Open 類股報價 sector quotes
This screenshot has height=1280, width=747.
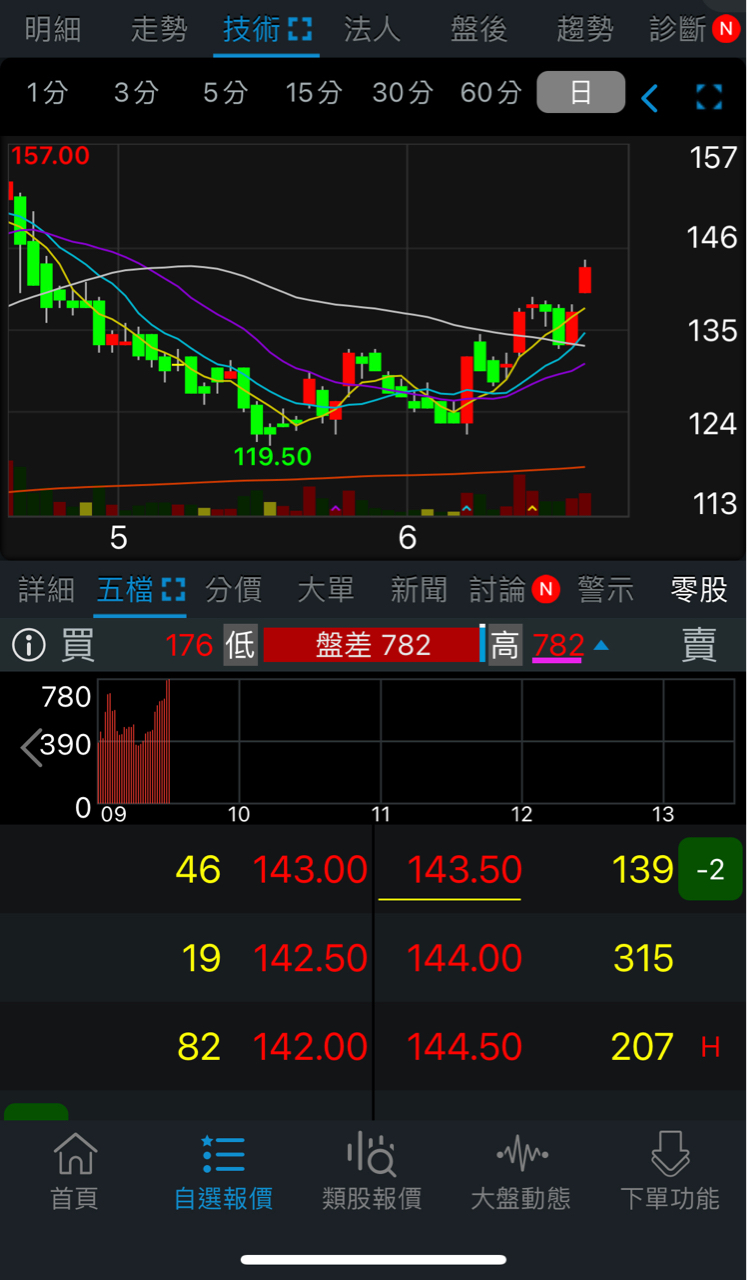coord(372,1172)
